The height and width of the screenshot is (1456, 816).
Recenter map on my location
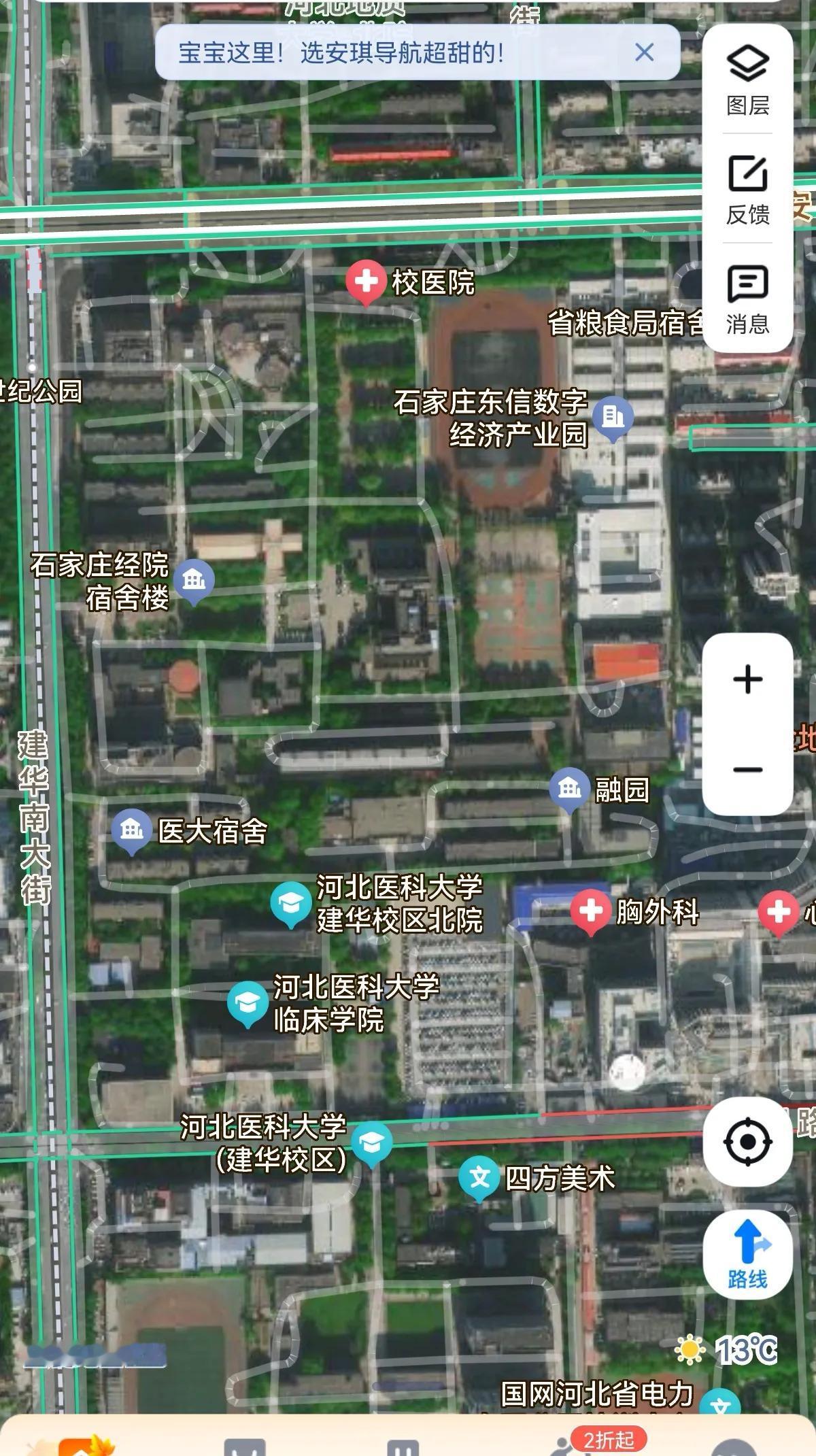[747, 1141]
